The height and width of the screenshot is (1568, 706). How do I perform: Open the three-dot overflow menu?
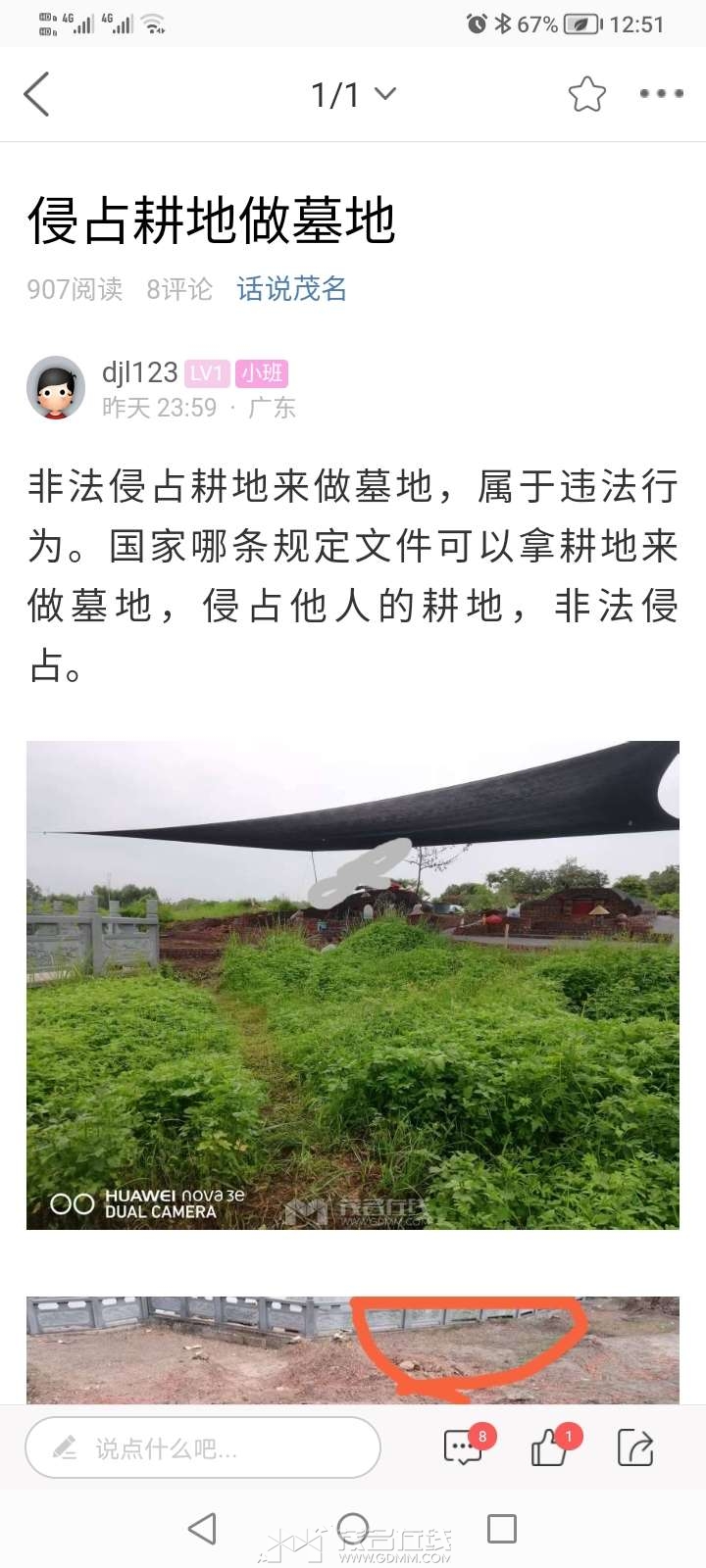click(661, 94)
